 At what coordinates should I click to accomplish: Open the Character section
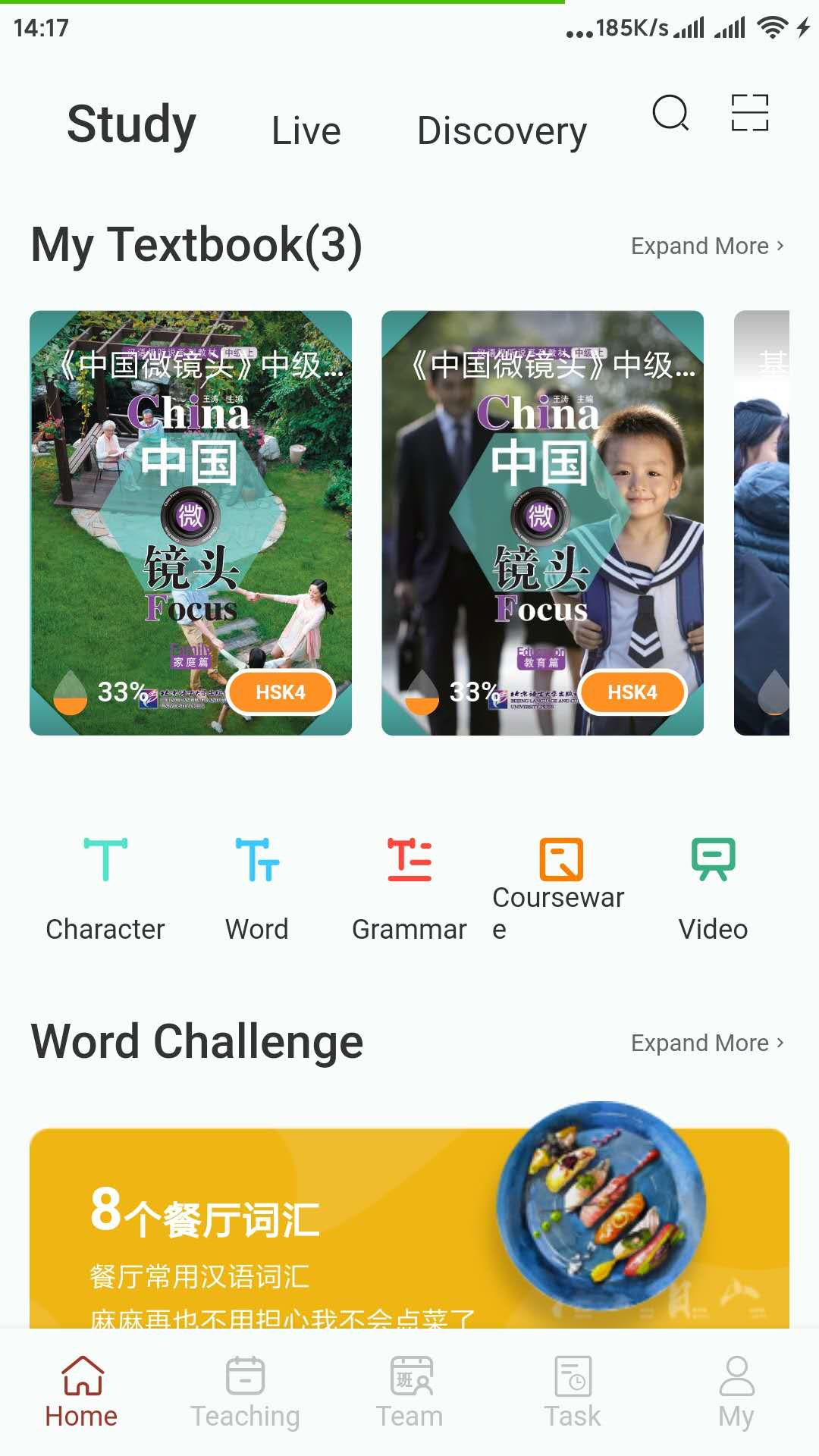[x=105, y=887]
